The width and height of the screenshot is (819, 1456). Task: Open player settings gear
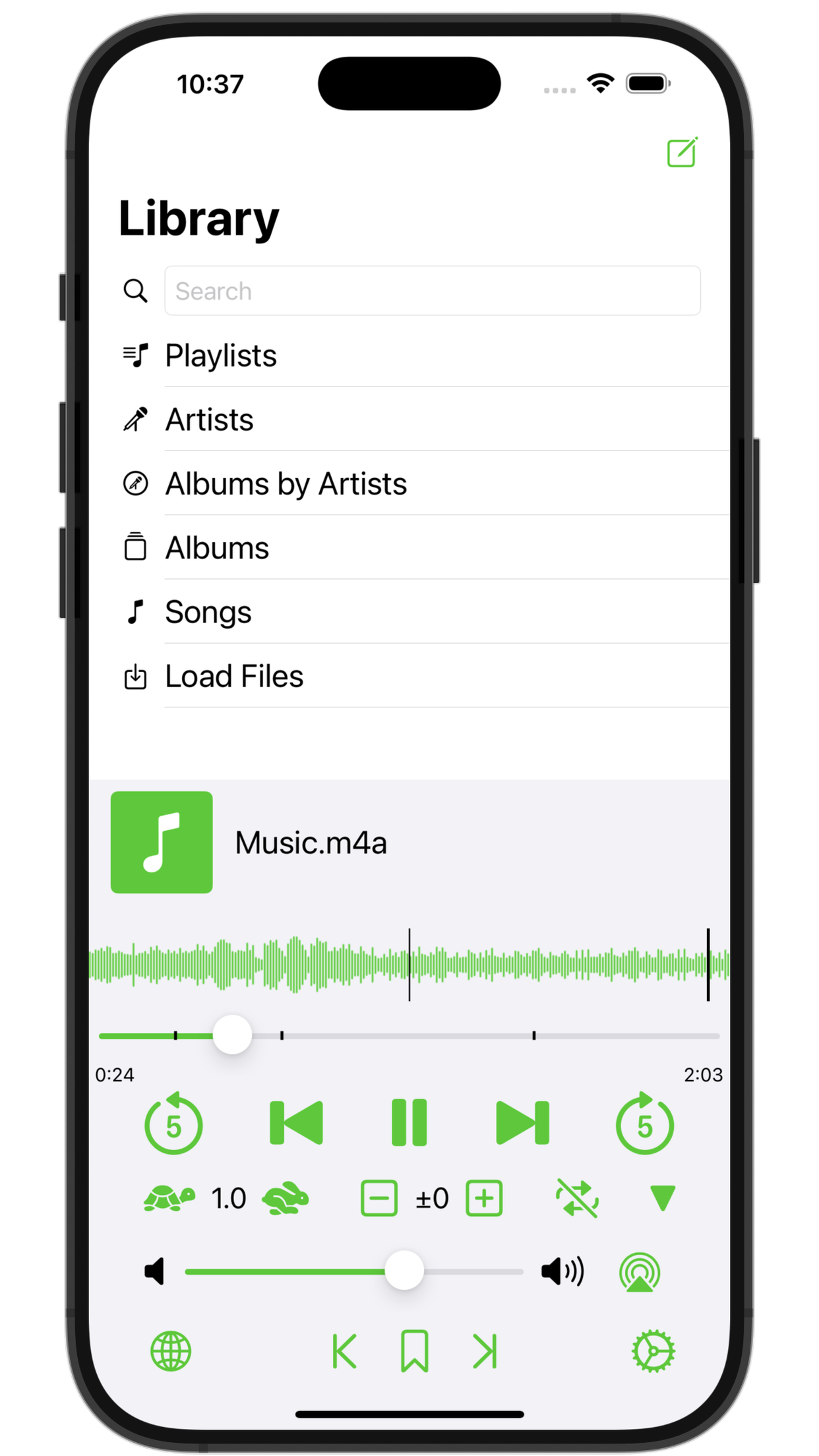tap(653, 1351)
